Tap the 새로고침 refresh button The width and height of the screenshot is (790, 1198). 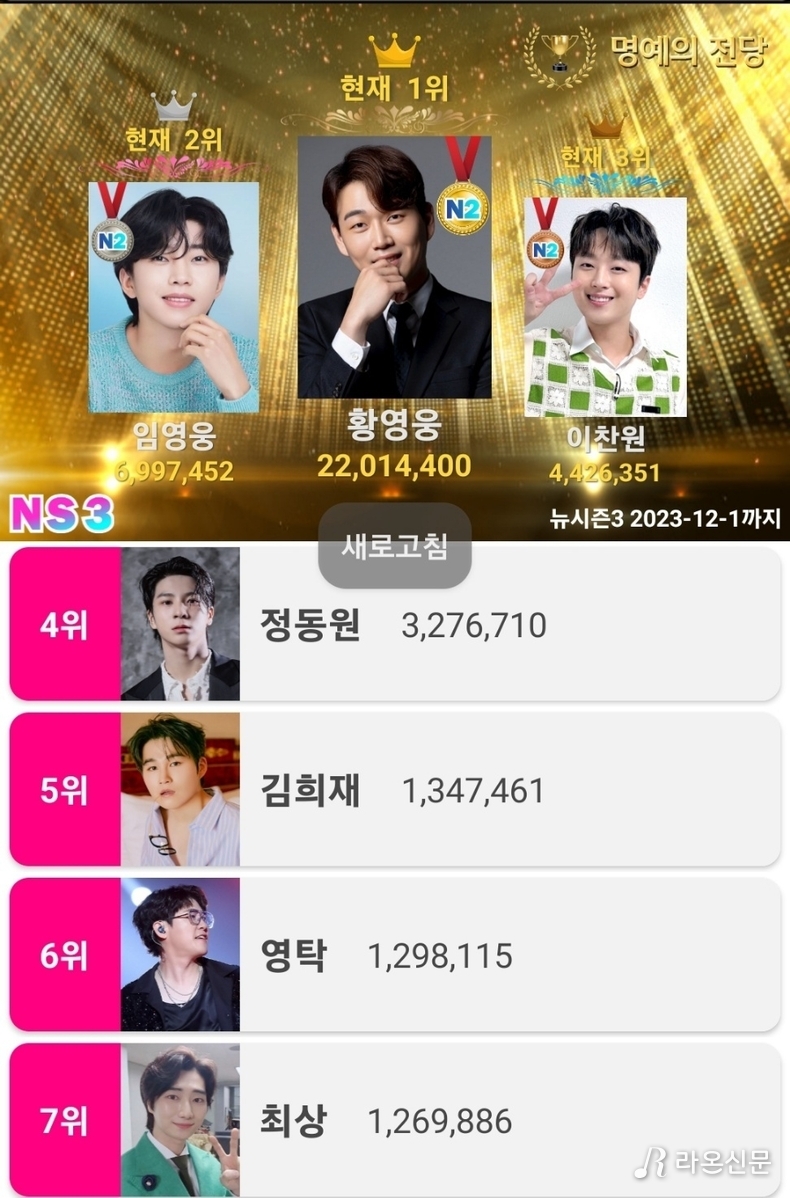pyautogui.click(x=394, y=547)
